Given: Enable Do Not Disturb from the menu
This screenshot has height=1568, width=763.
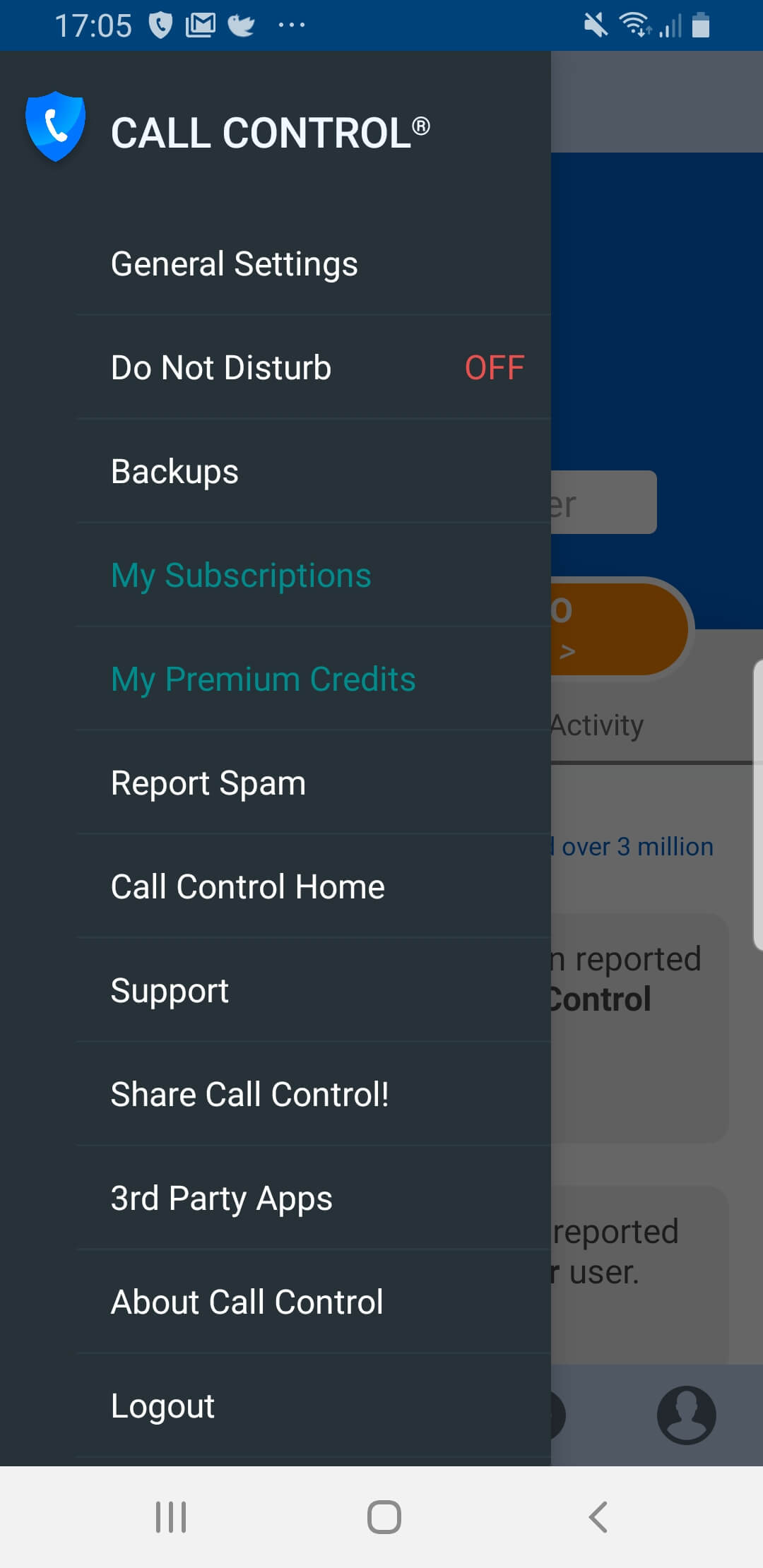Looking at the screenshot, I should 221,368.
